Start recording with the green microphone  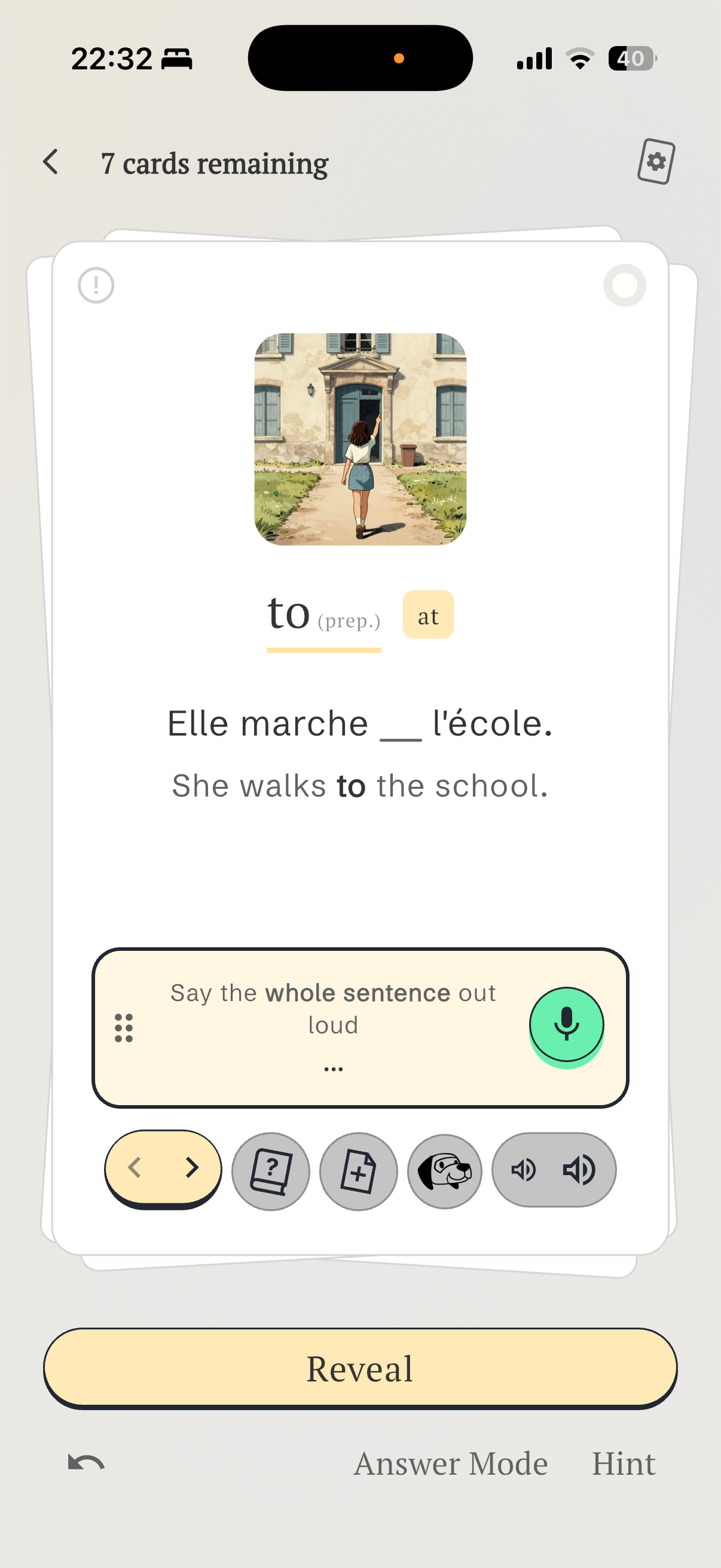[566, 1025]
